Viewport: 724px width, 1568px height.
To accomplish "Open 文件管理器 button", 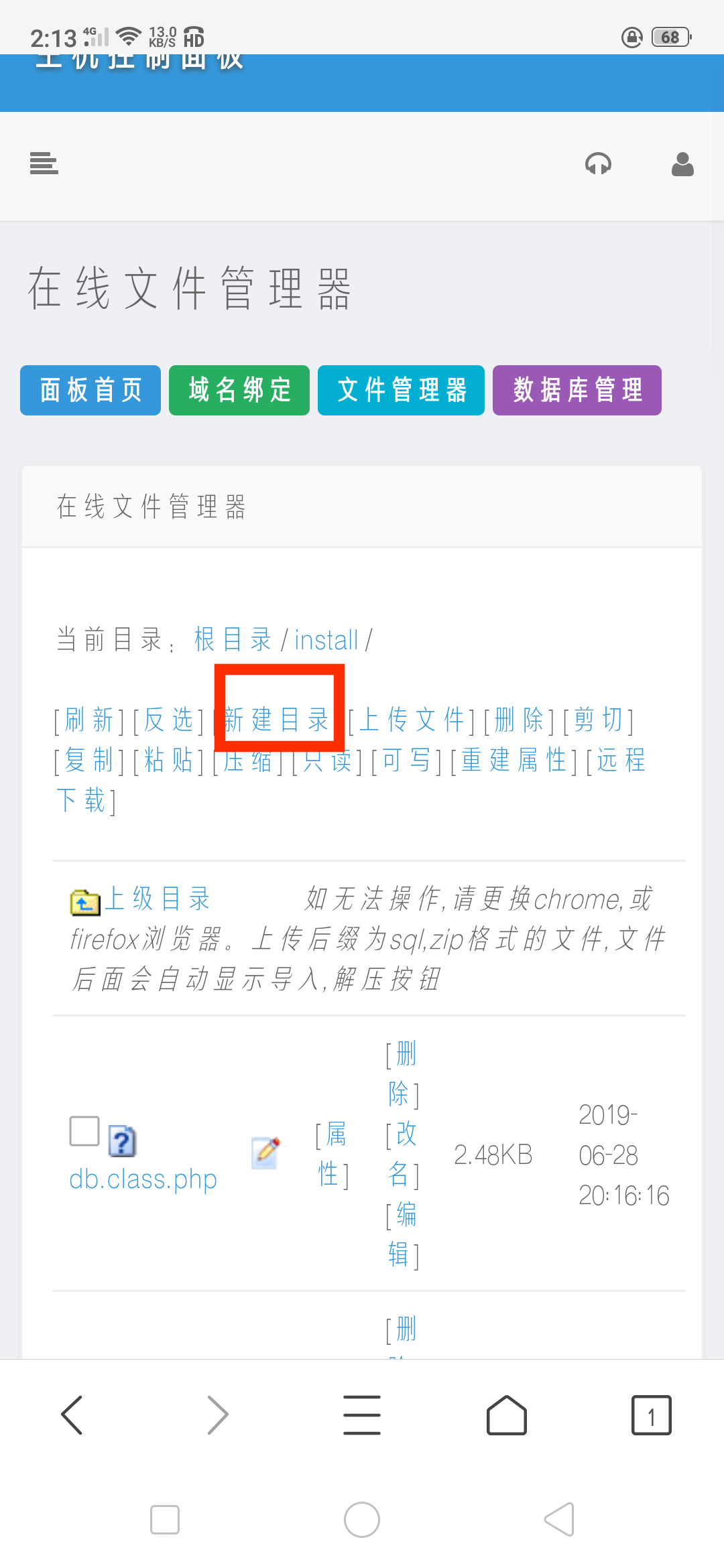I will point(401,390).
